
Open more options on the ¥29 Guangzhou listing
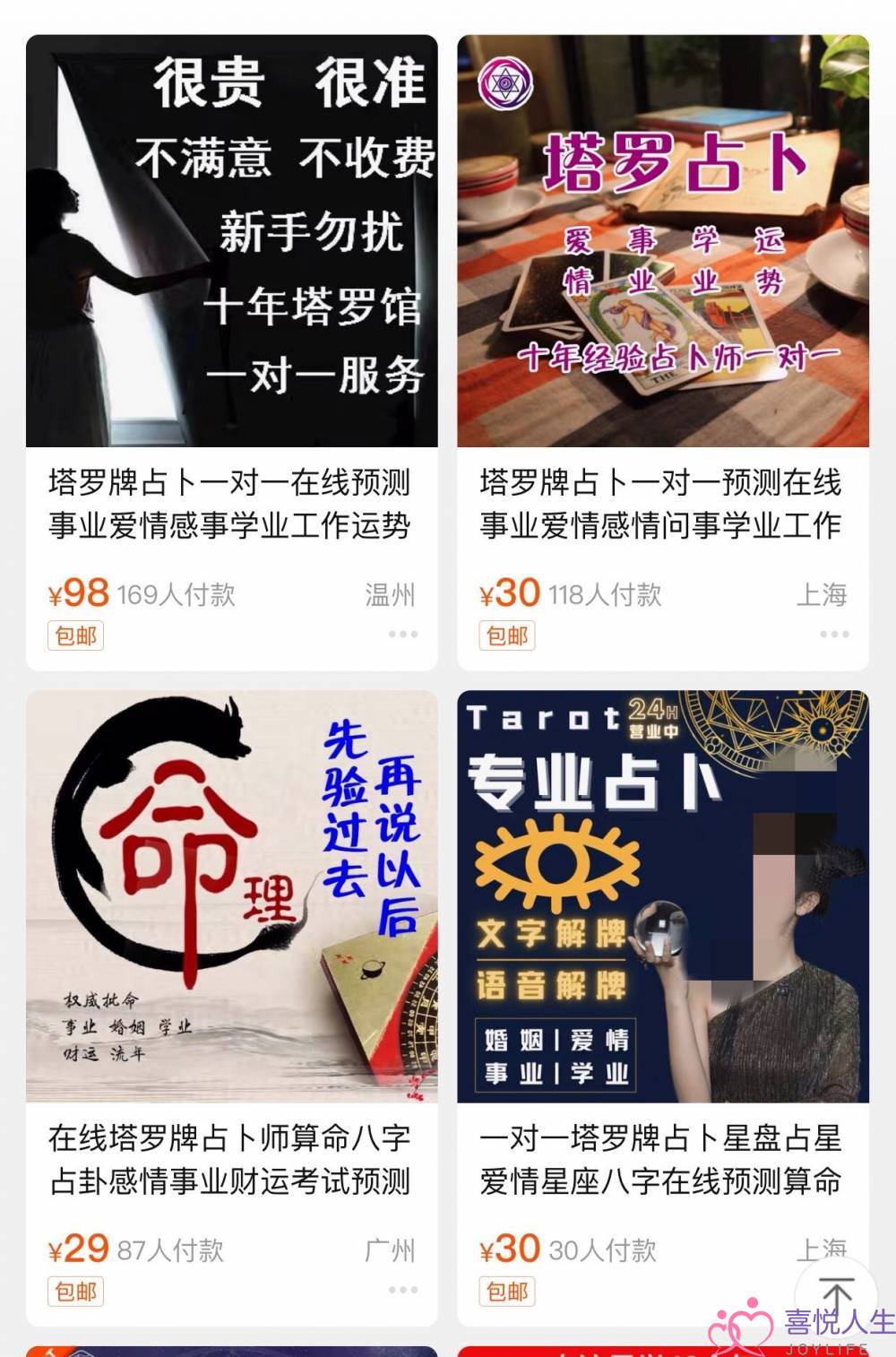coord(402,1289)
